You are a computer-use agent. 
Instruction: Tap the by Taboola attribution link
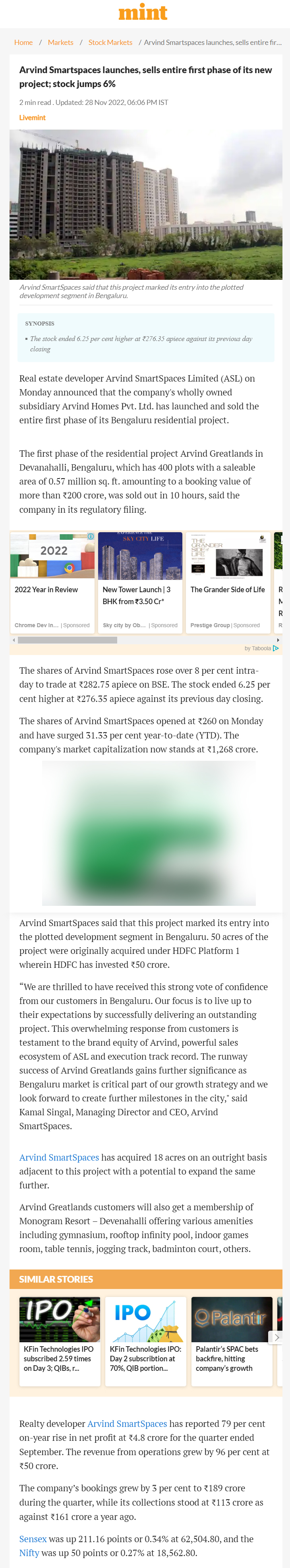261,648
